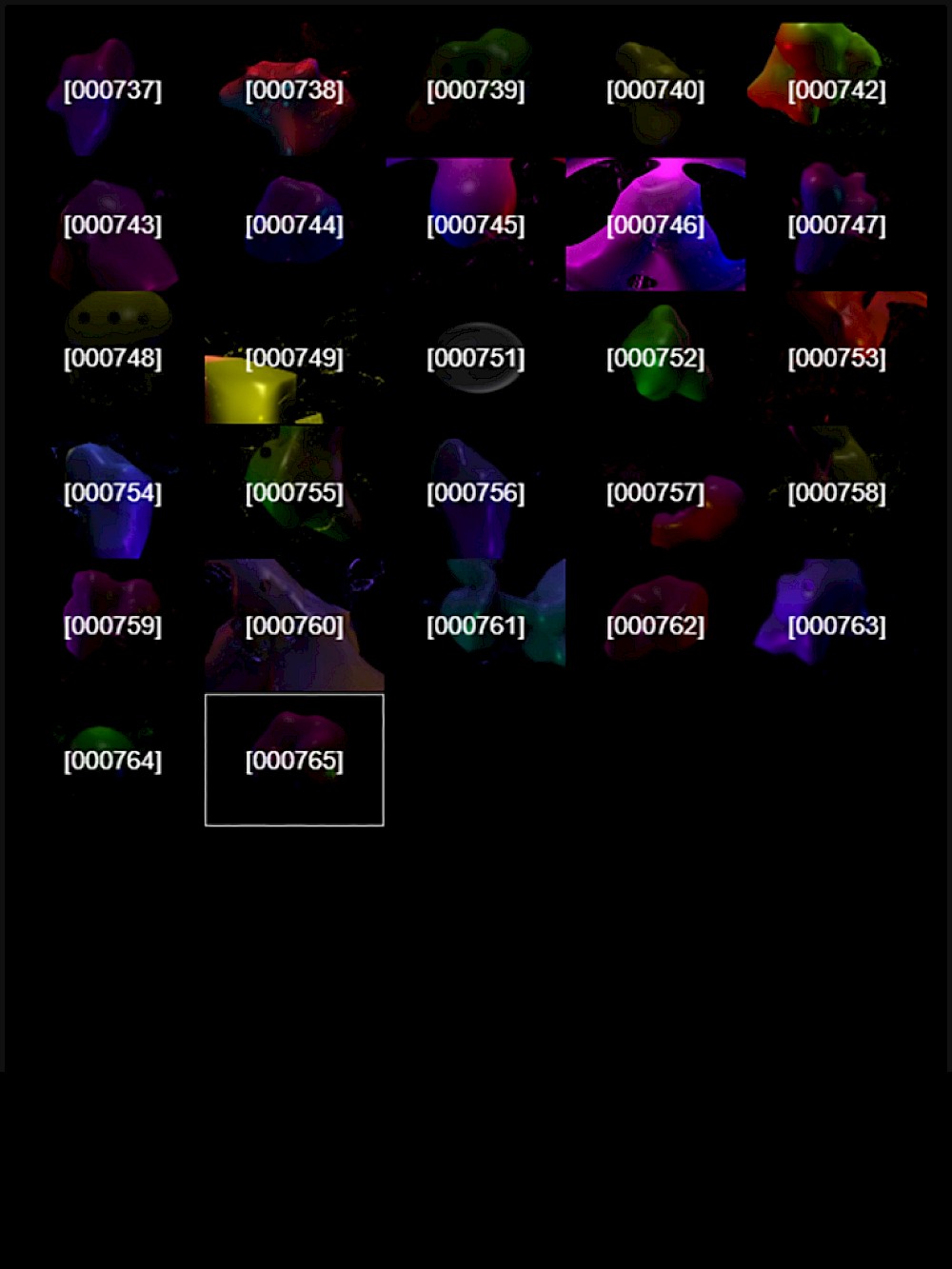952x1269 pixels.
Task: Open green shape [000752]
Action: (656, 358)
